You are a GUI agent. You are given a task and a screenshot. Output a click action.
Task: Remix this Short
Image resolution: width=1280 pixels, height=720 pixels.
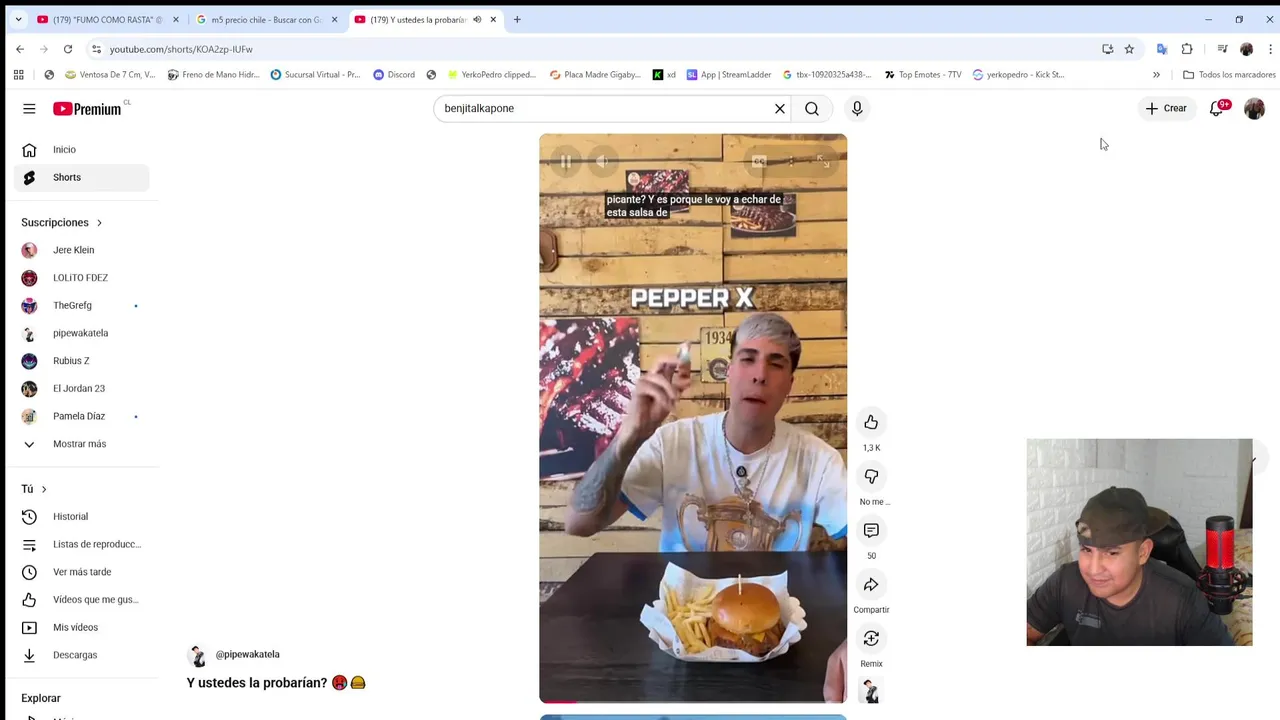point(871,639)
